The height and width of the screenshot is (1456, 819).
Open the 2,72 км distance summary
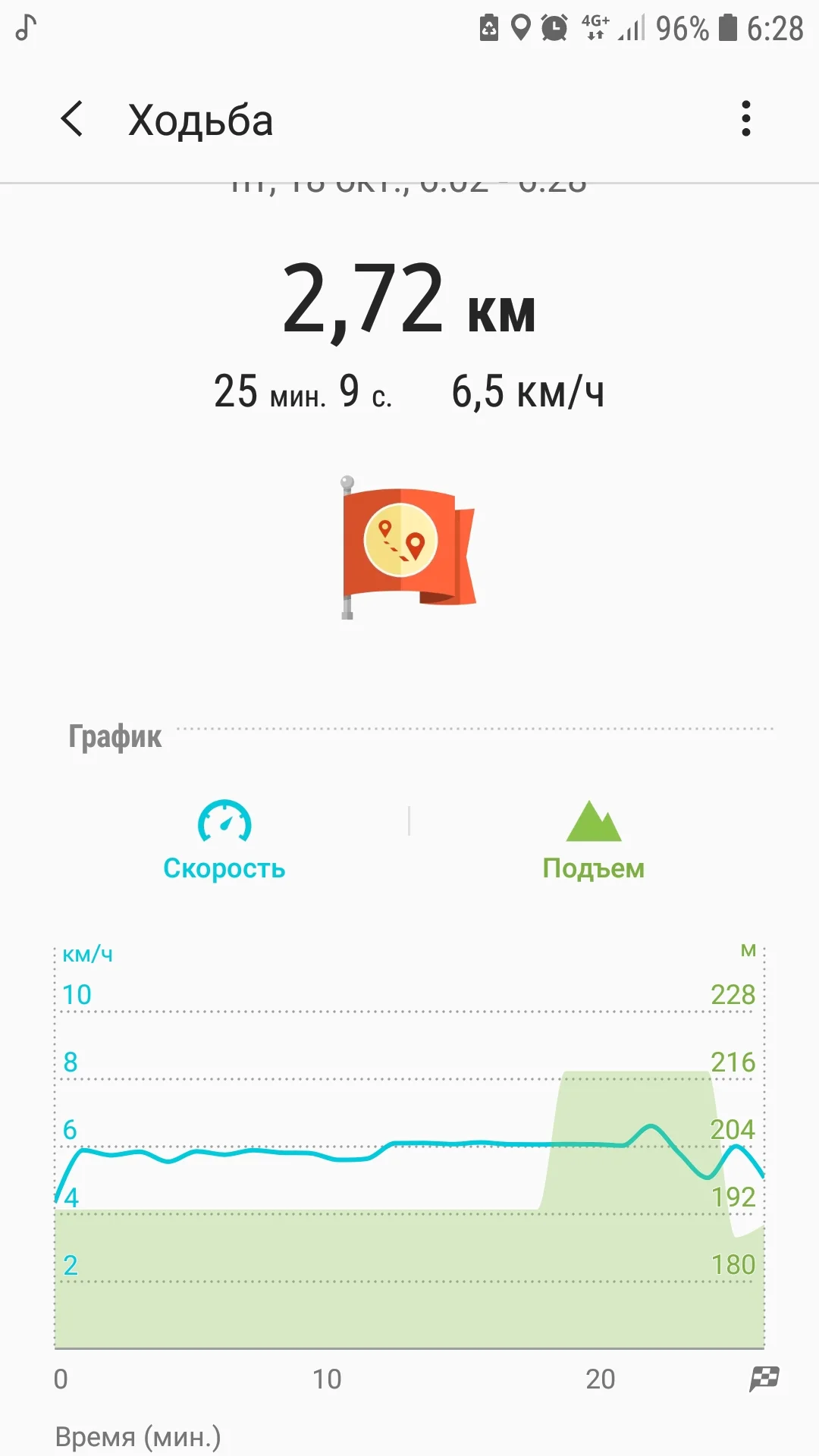(x=409, y=302)
